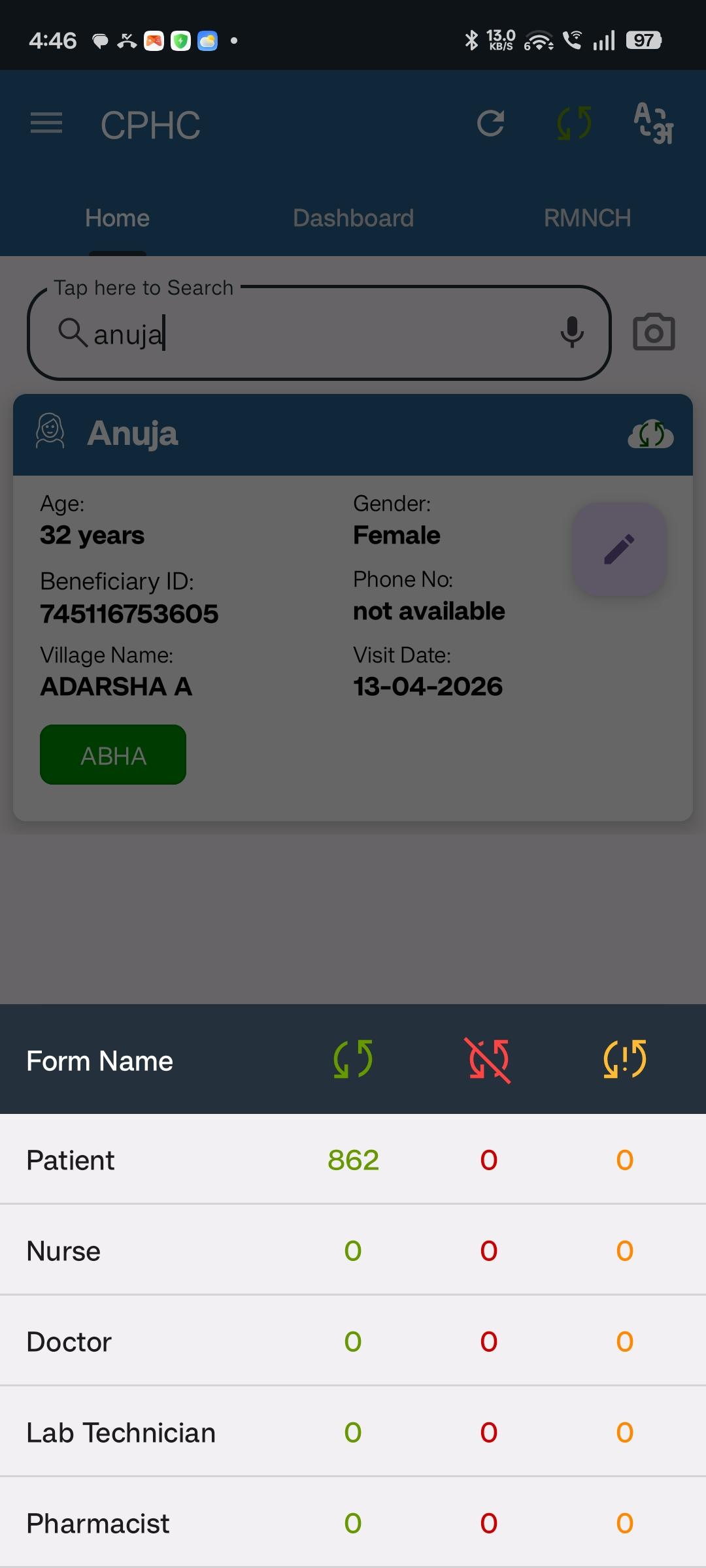
Task: Tap the green sync icon in the app bar
Action: click(x=575, y=123)
